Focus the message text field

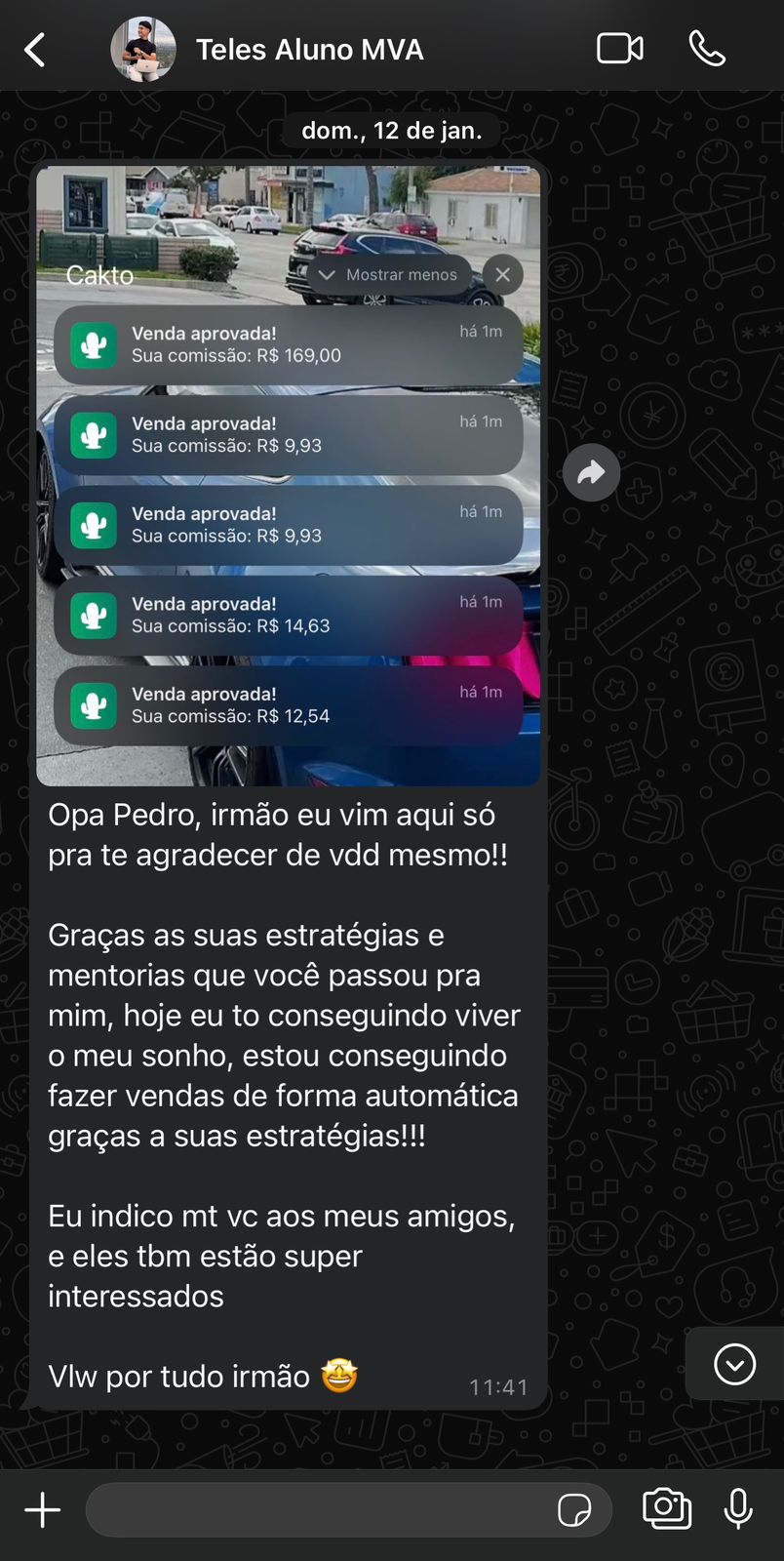322,1510
